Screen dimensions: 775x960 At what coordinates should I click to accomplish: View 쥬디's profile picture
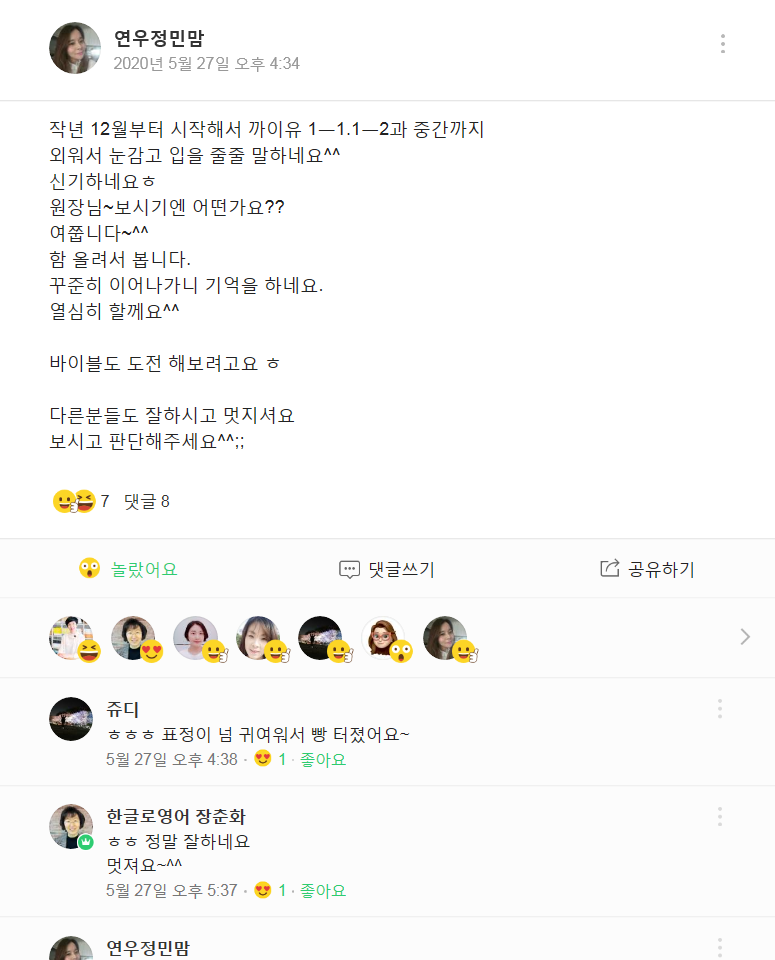point(71,719)
